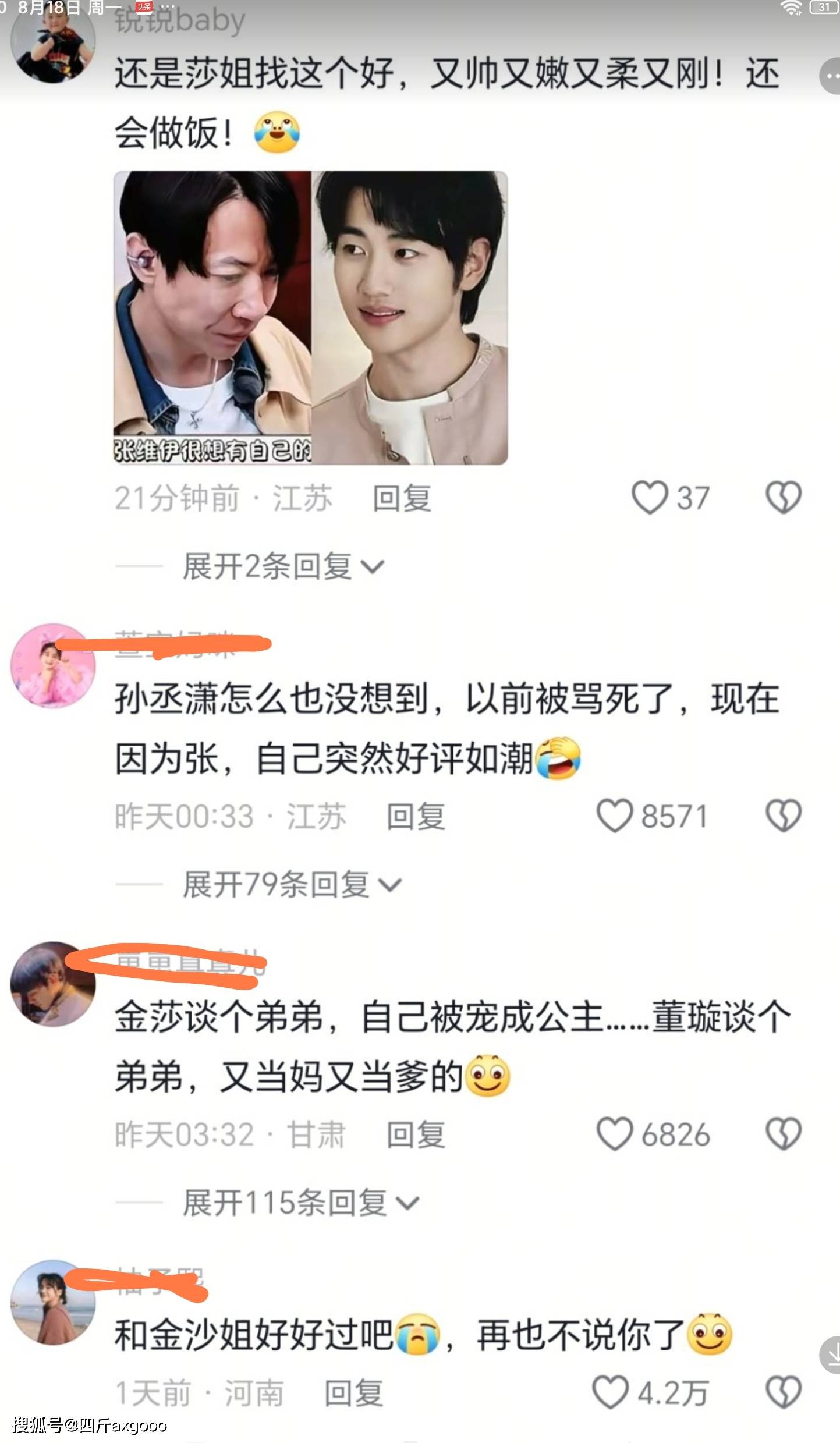This screenshot has height=1443, width=840.
Task: Like the comment posted 21分钟前 from 江苏
Action: point(649,498)
